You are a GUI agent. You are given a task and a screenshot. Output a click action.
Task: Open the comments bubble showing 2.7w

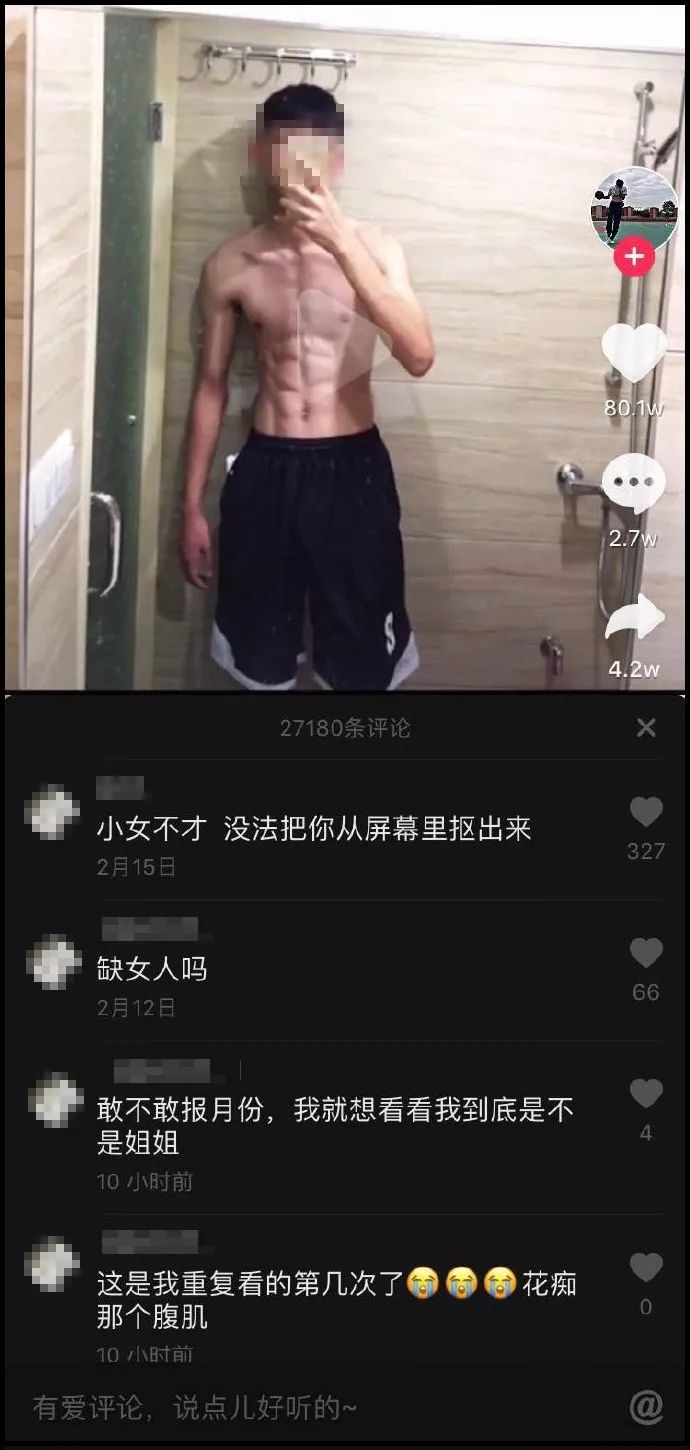point(634,484)
